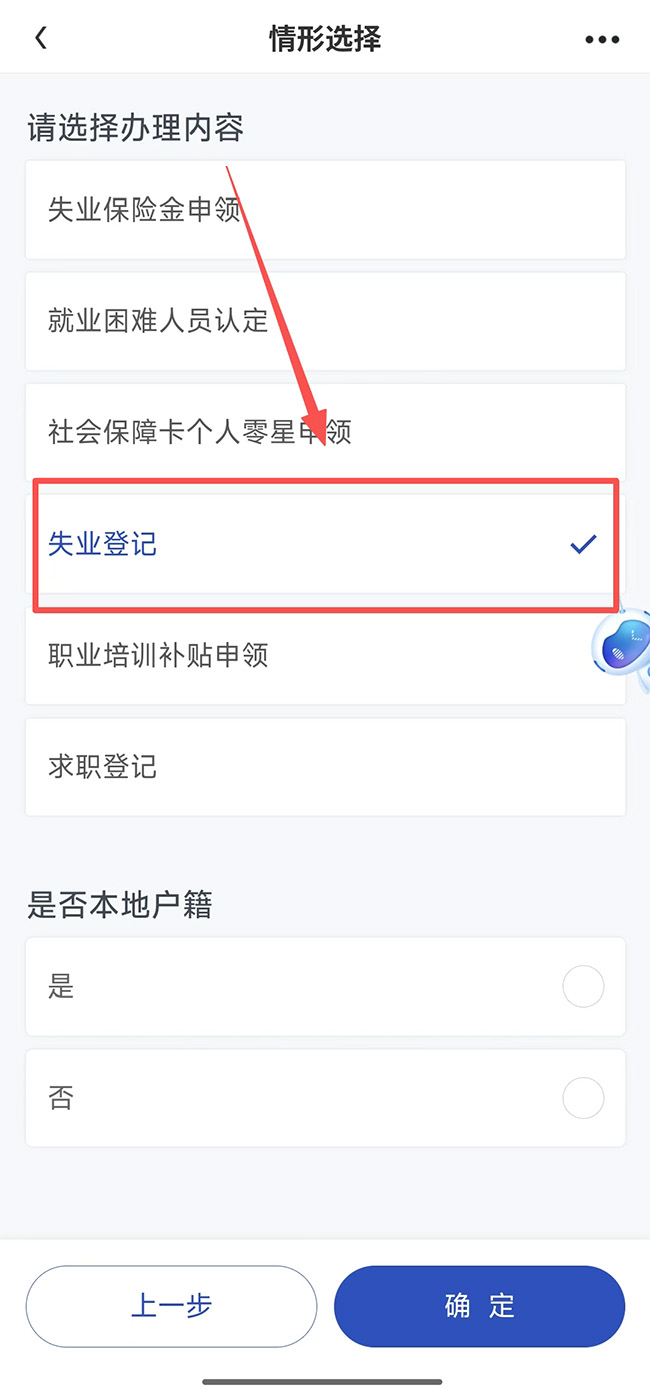Open the three-dot overflow menu
The width and height of the screenshot is (650, 1389).
pos(602,40)
